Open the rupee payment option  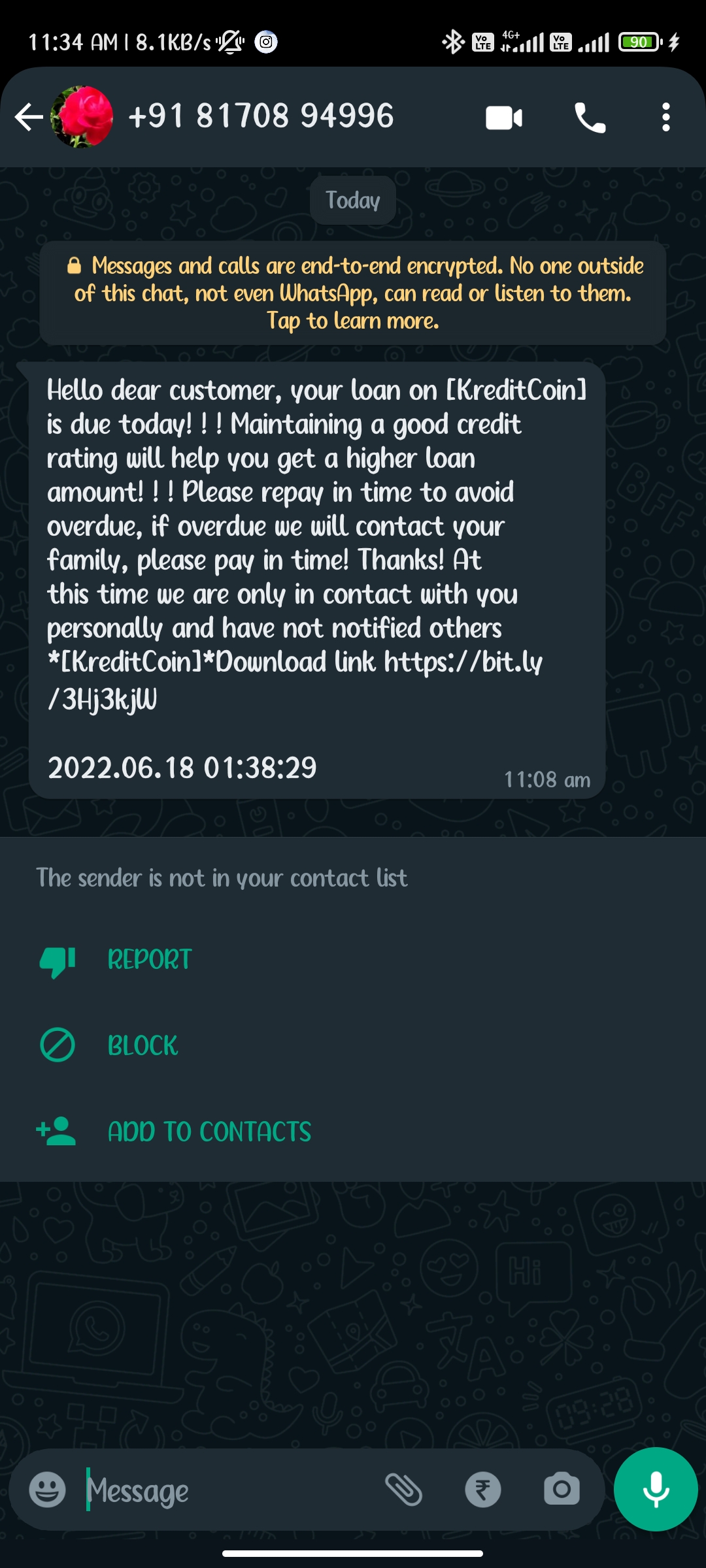coord(482,1490)
